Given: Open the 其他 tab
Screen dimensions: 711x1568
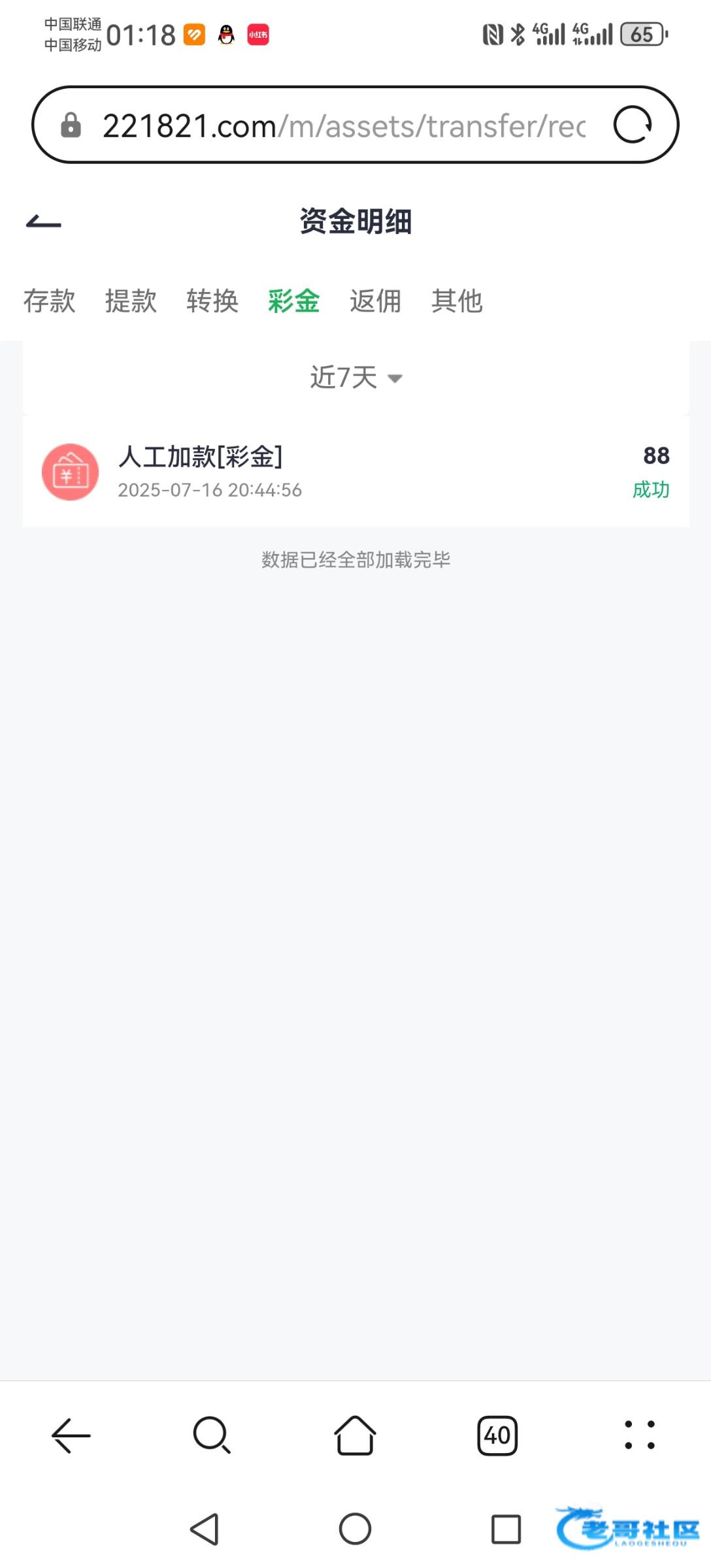Looking at the screenshot, I should (x=457, y=301).
